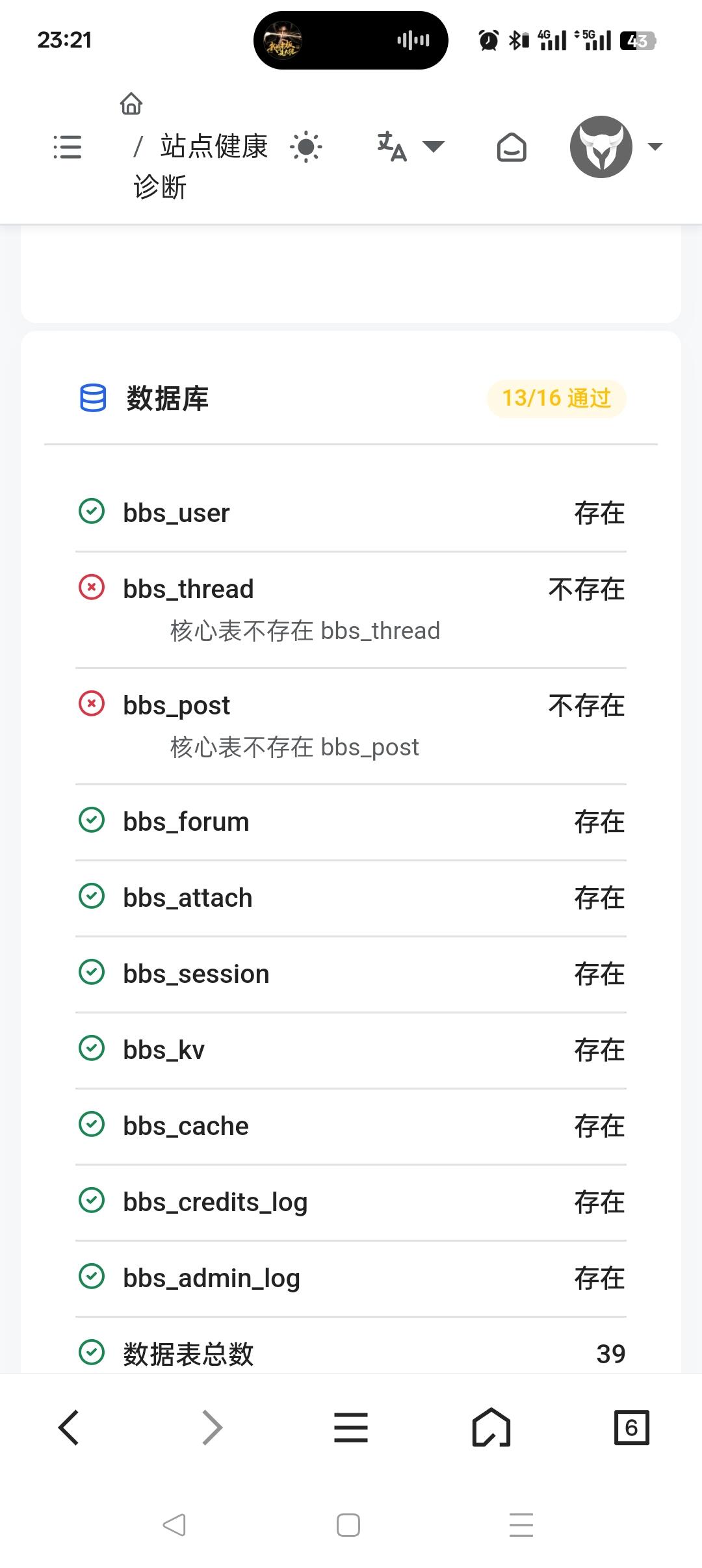The height and width of the screenshot is (1568, 702).
Task: Go to home via breadcrumb house icon
Action: (131, 103)
